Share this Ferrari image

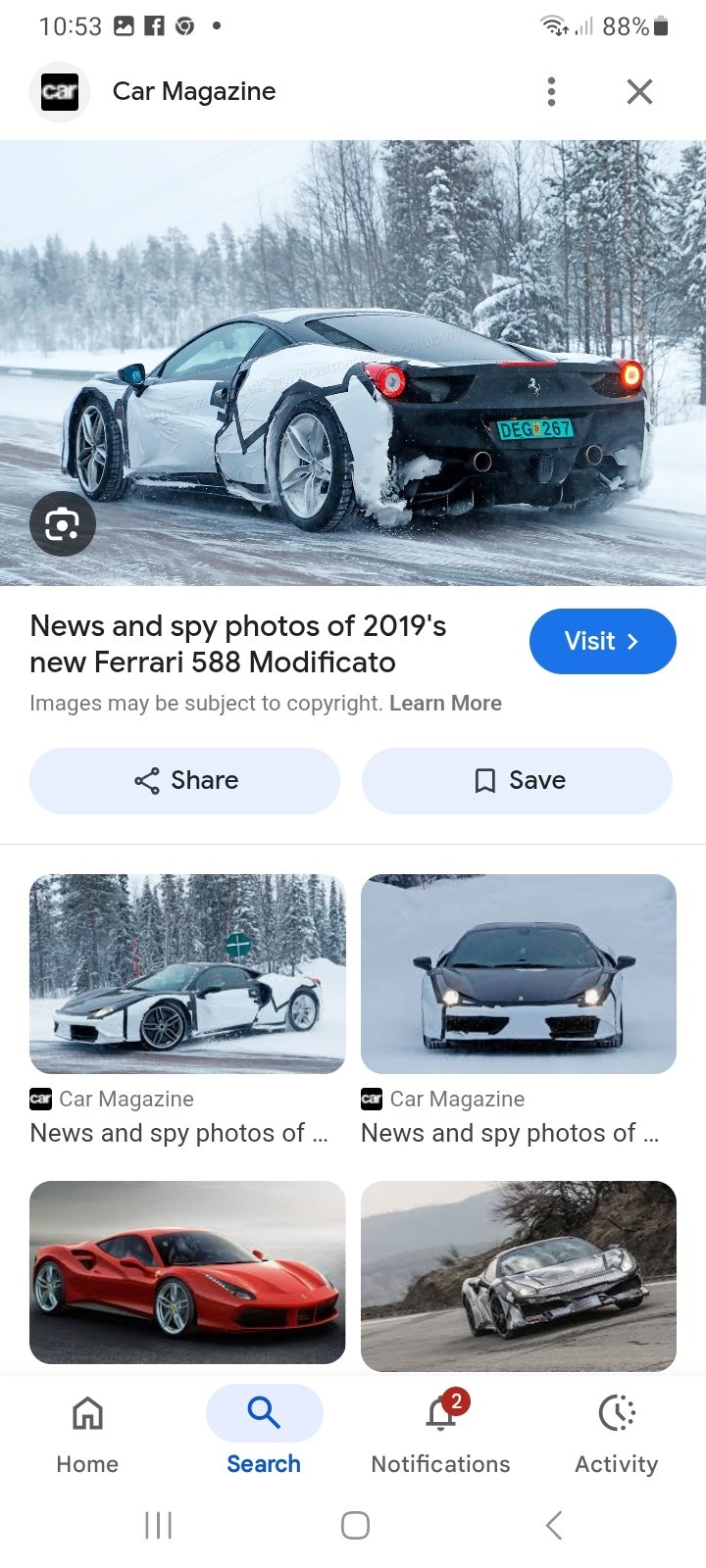[x=185, y=780]
